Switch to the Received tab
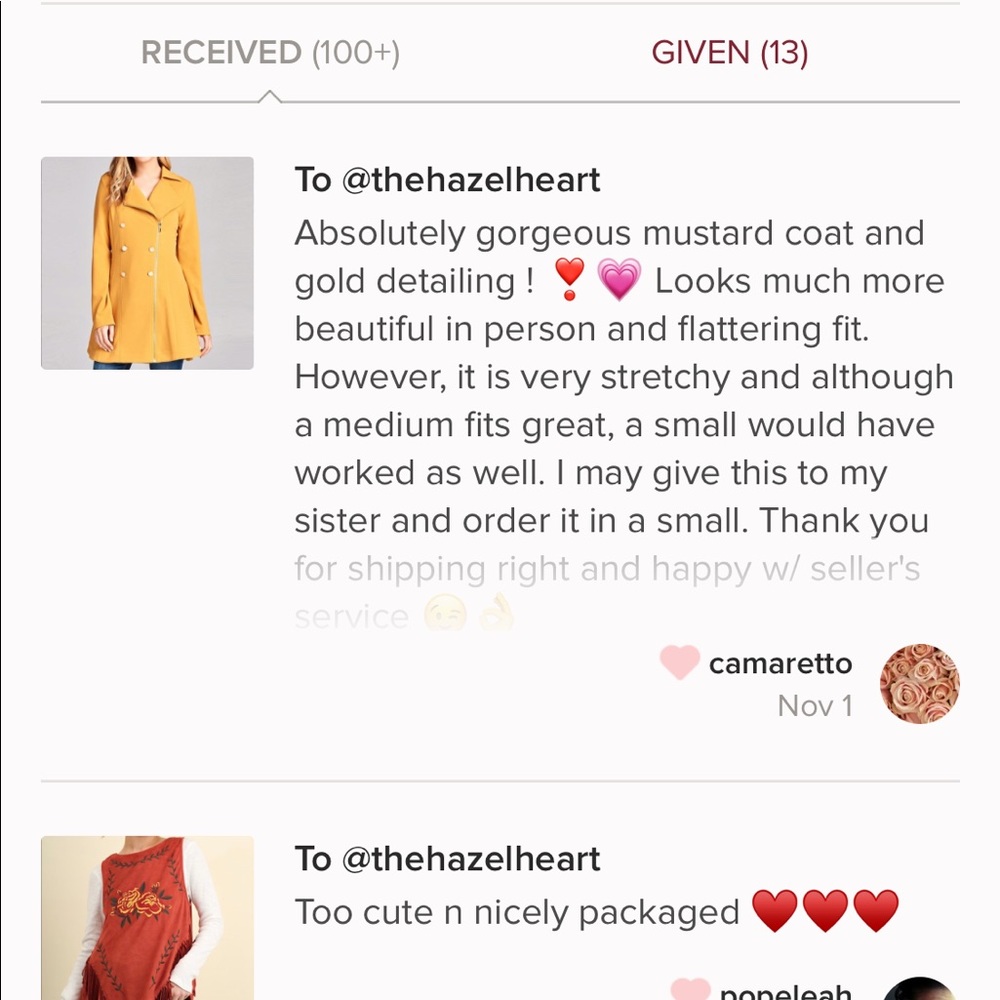1000x1000 pixels. (270, 53)
